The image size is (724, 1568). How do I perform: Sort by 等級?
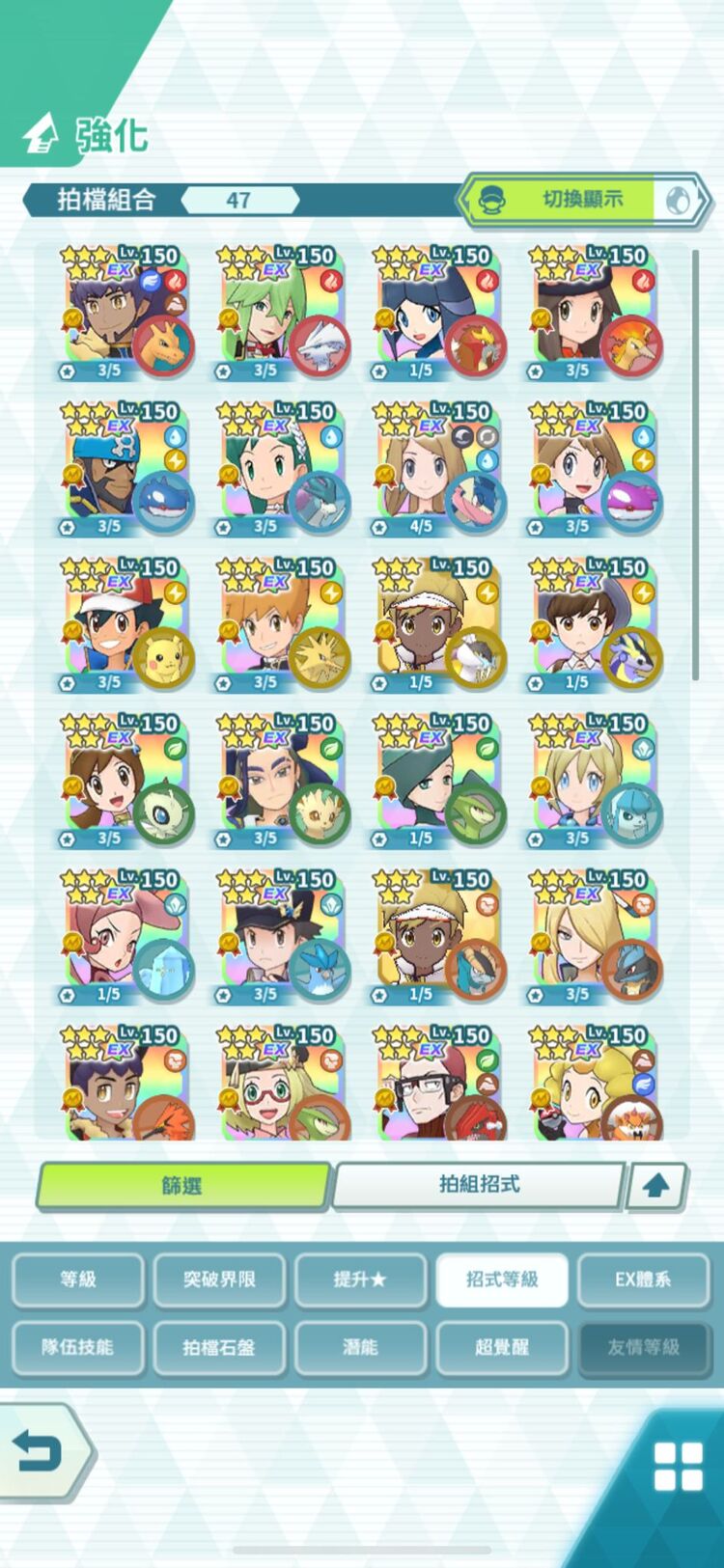78,1279
